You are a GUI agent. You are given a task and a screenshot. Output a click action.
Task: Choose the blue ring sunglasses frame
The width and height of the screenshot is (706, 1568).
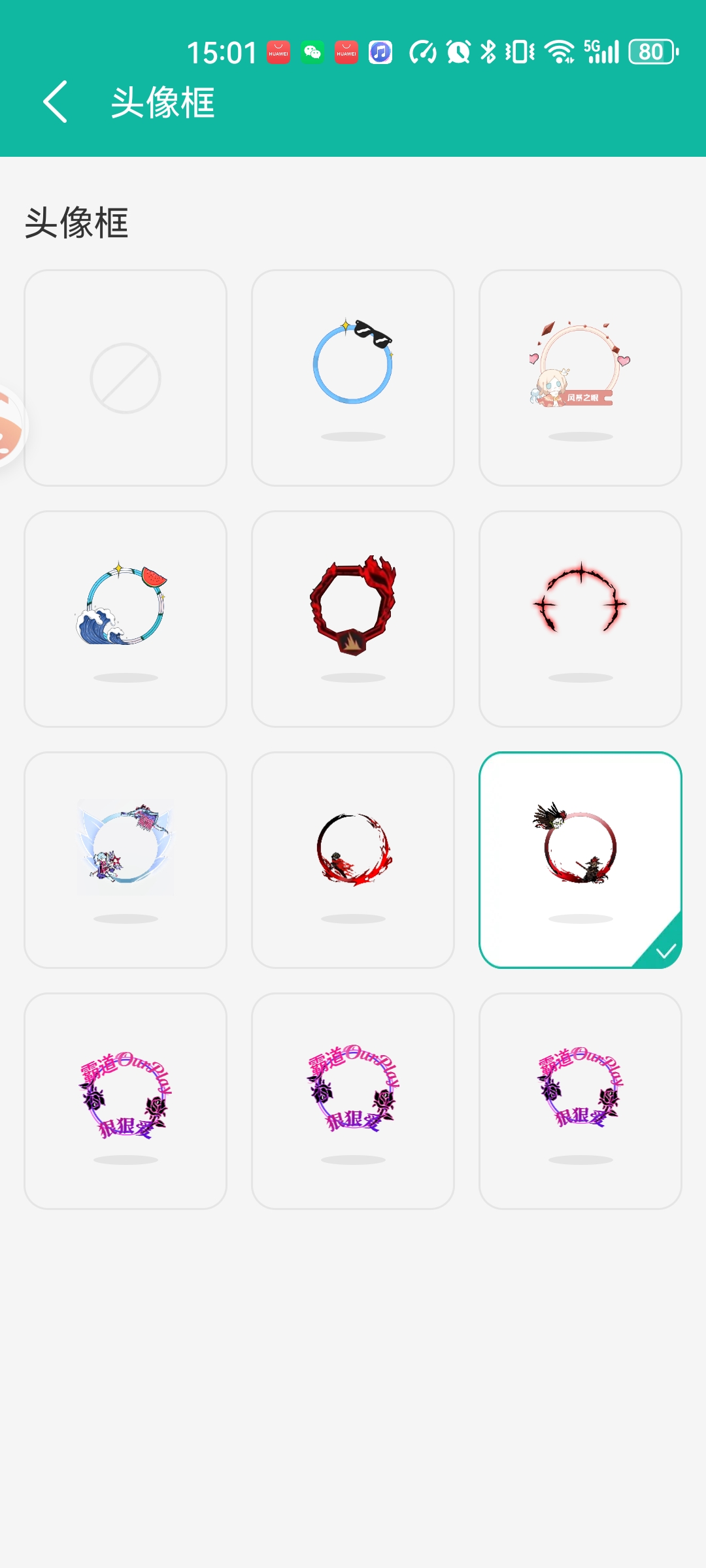353,378
